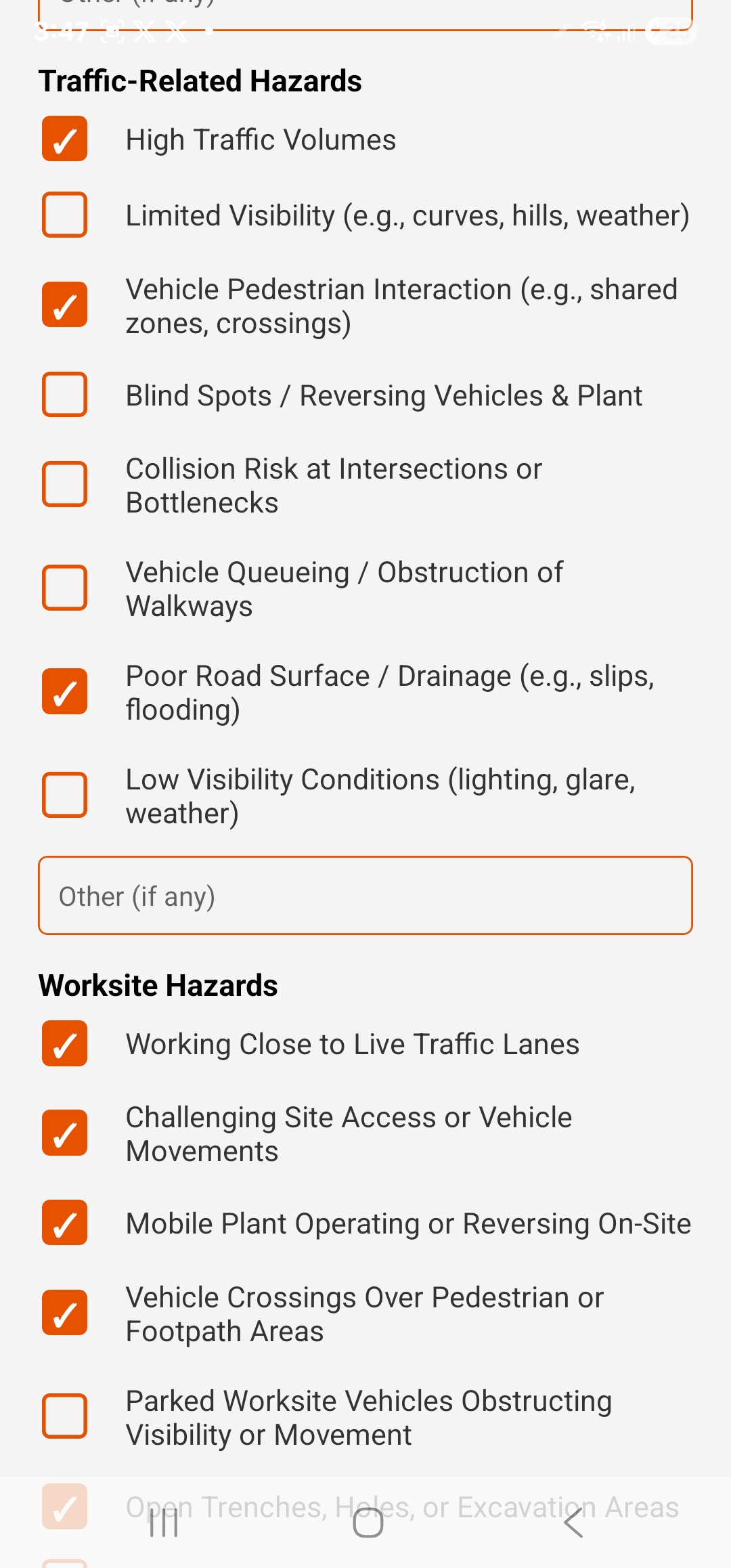
Task: Uncheck Vehicle Crossings Over Pedestrian Areas
Action: point(64,1312)
